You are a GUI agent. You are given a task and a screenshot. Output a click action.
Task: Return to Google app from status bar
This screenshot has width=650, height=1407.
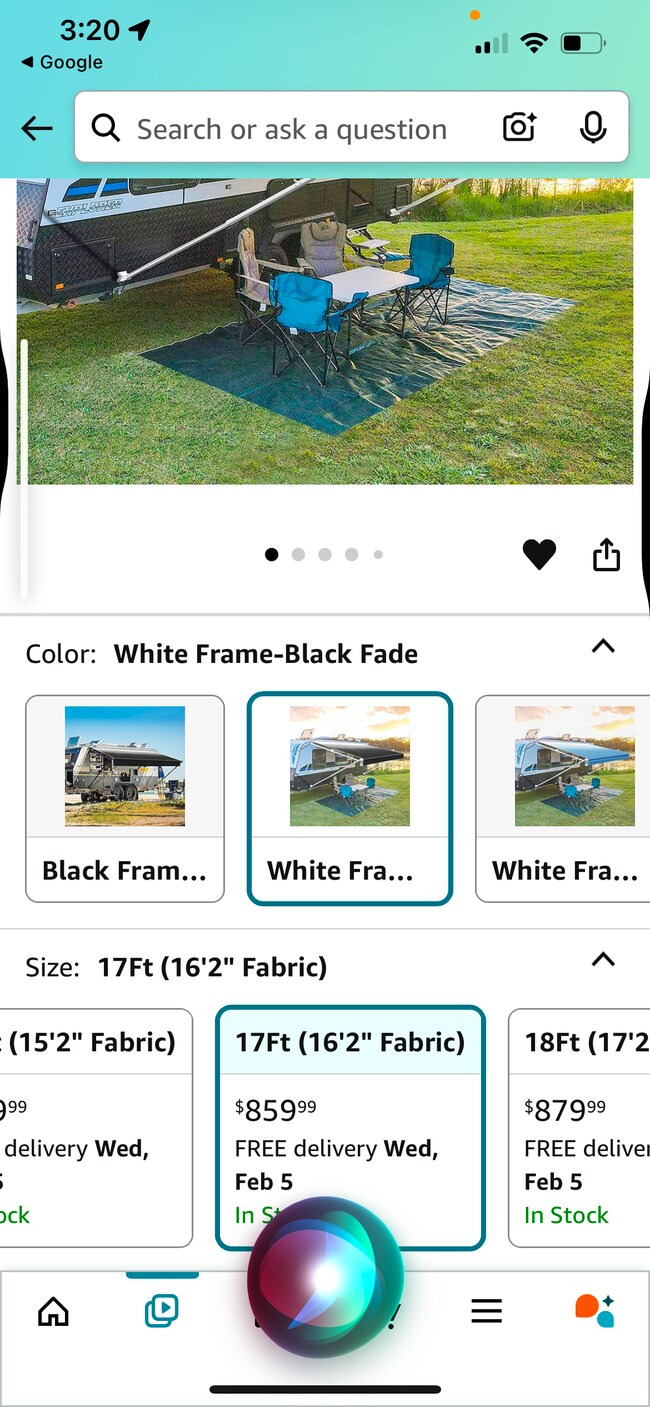click(x=62, y=62)
